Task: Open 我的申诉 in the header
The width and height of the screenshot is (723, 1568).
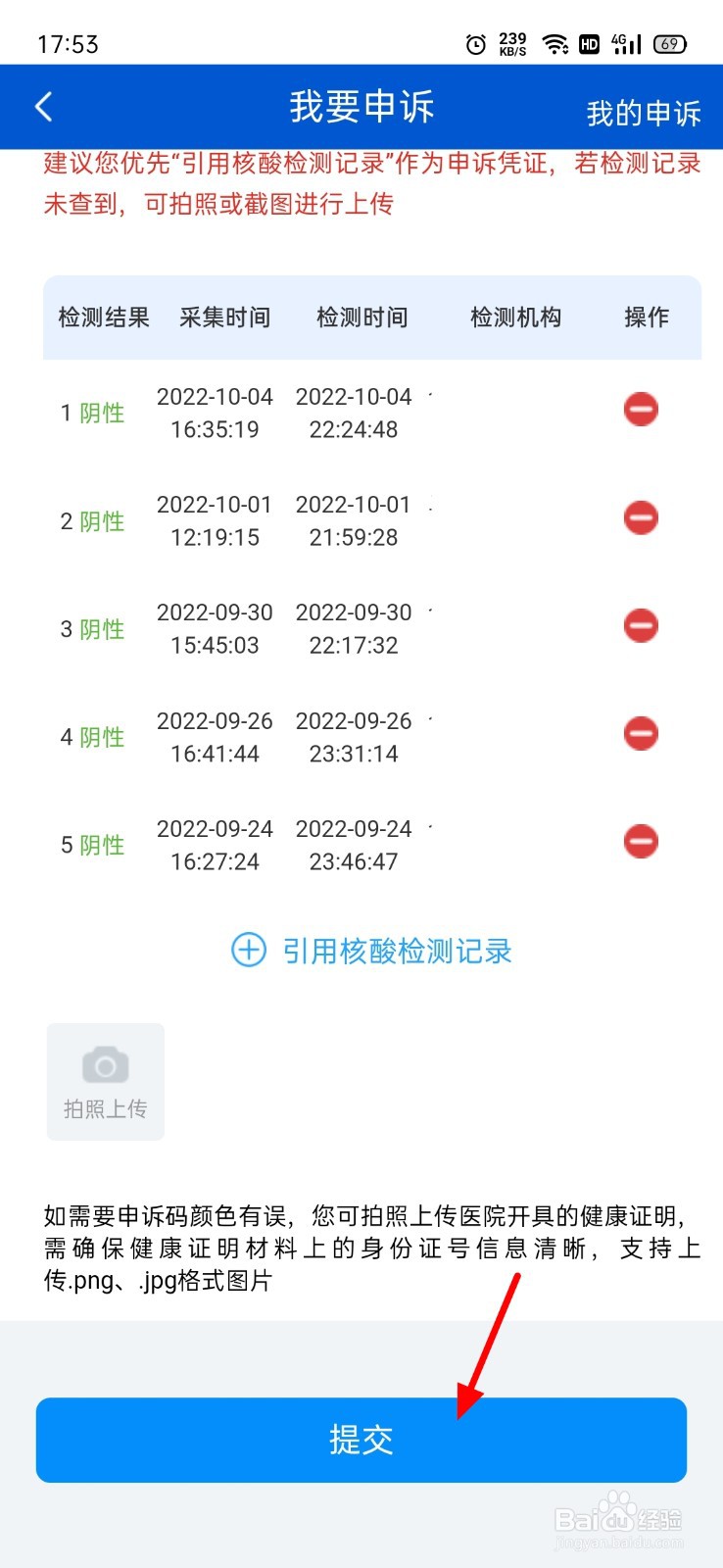Action: point(644,114)
